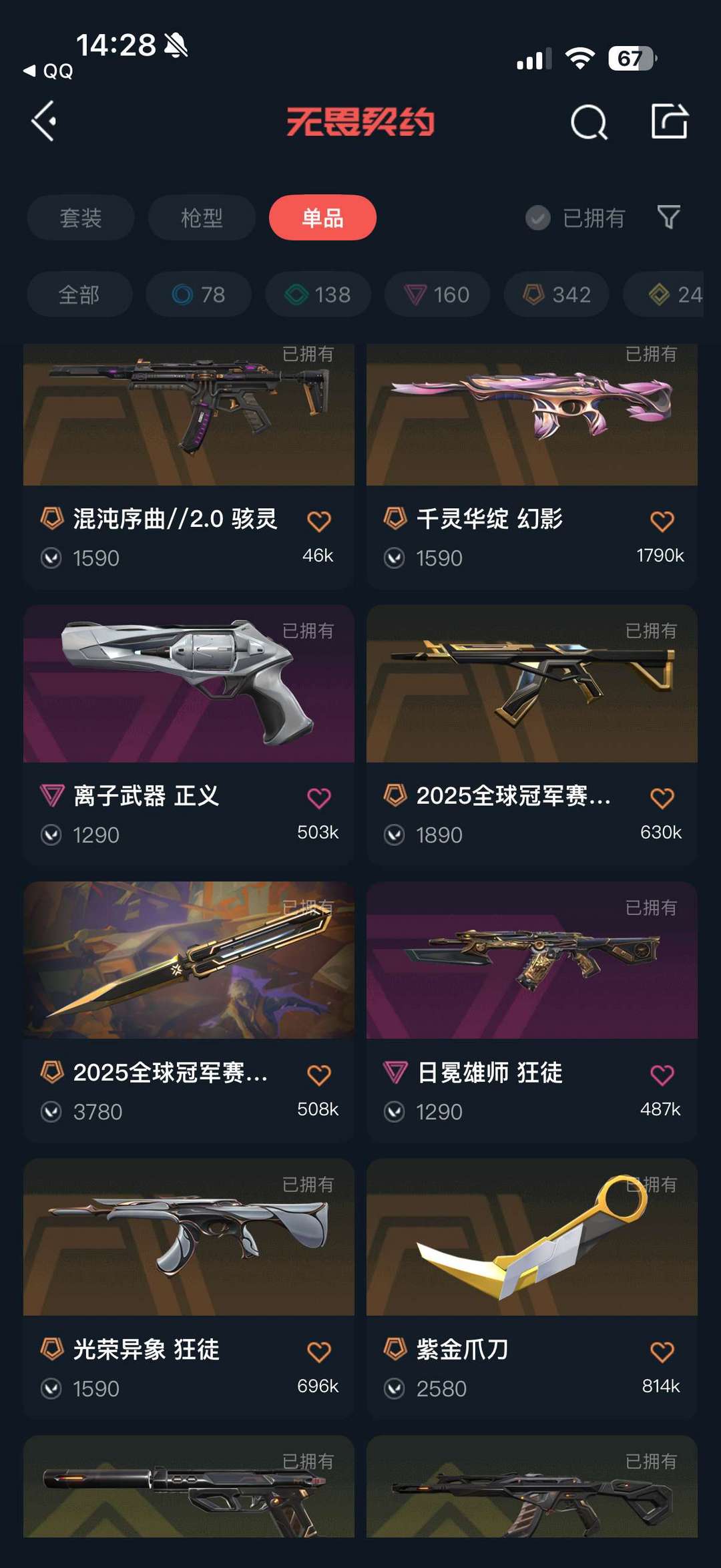Select the teal rarity filter showing 138
This screenshot has width=721, height=1568.
(x=317, y=295)
